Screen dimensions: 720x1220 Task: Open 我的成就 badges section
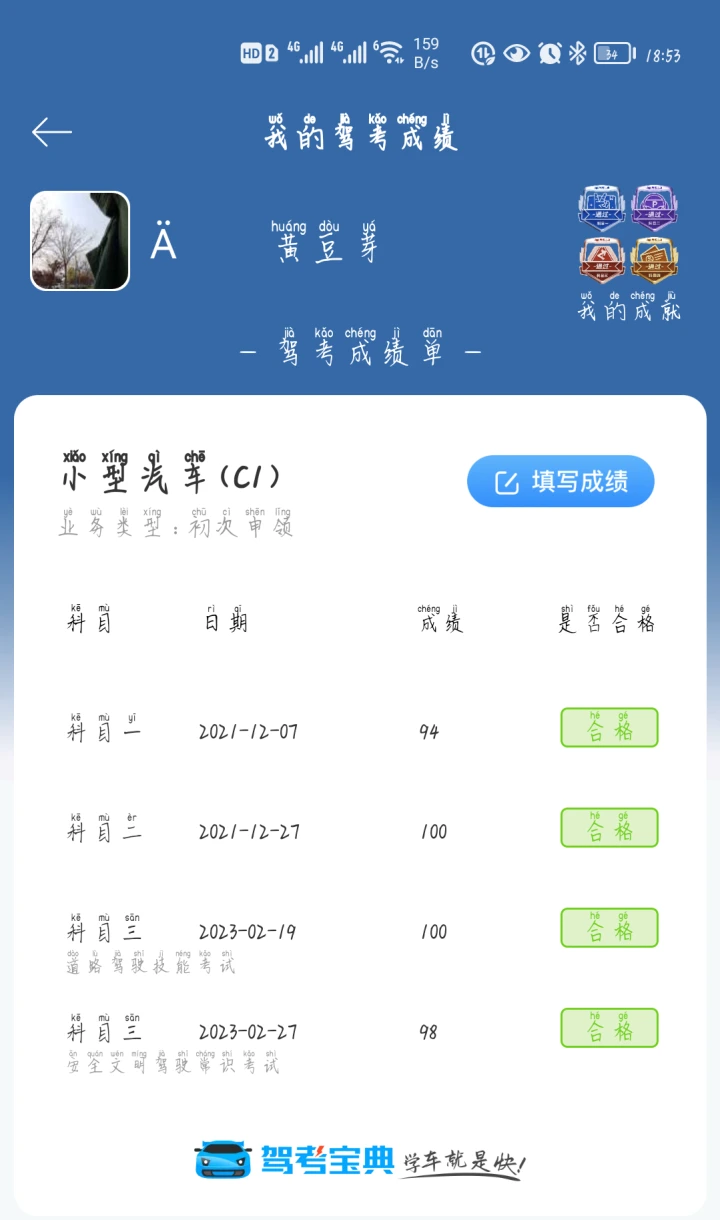pos(629,250)
